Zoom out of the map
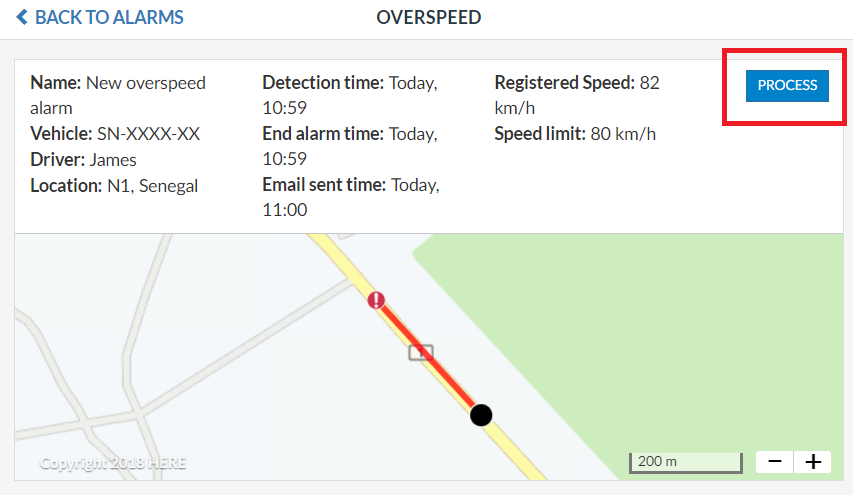 [775, 461]
